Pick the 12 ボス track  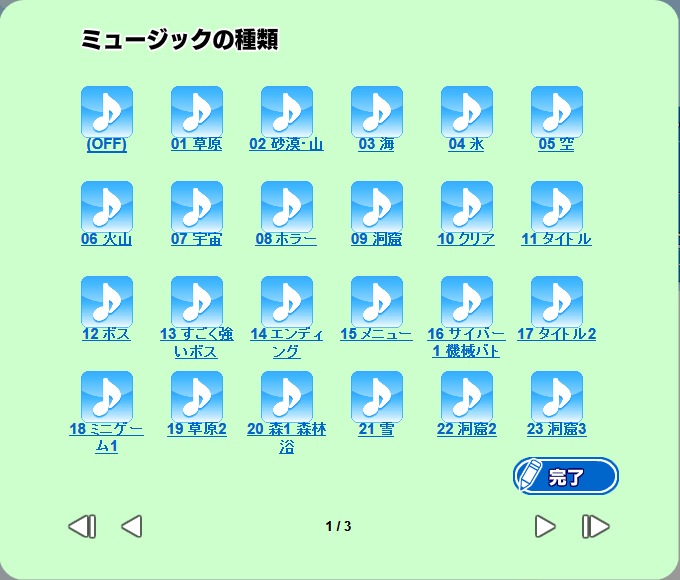click(x=107, y=302)
